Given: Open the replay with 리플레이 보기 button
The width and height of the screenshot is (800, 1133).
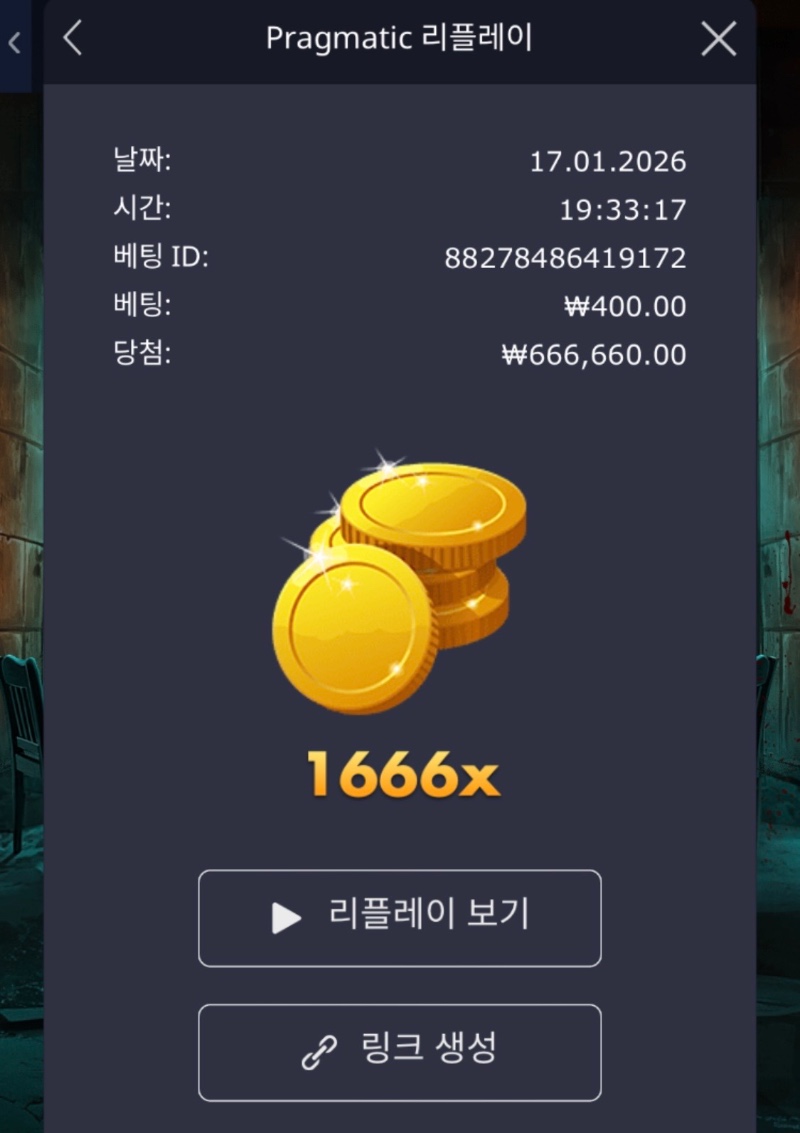Looking at the screenshot, I should tap(400, 918).
